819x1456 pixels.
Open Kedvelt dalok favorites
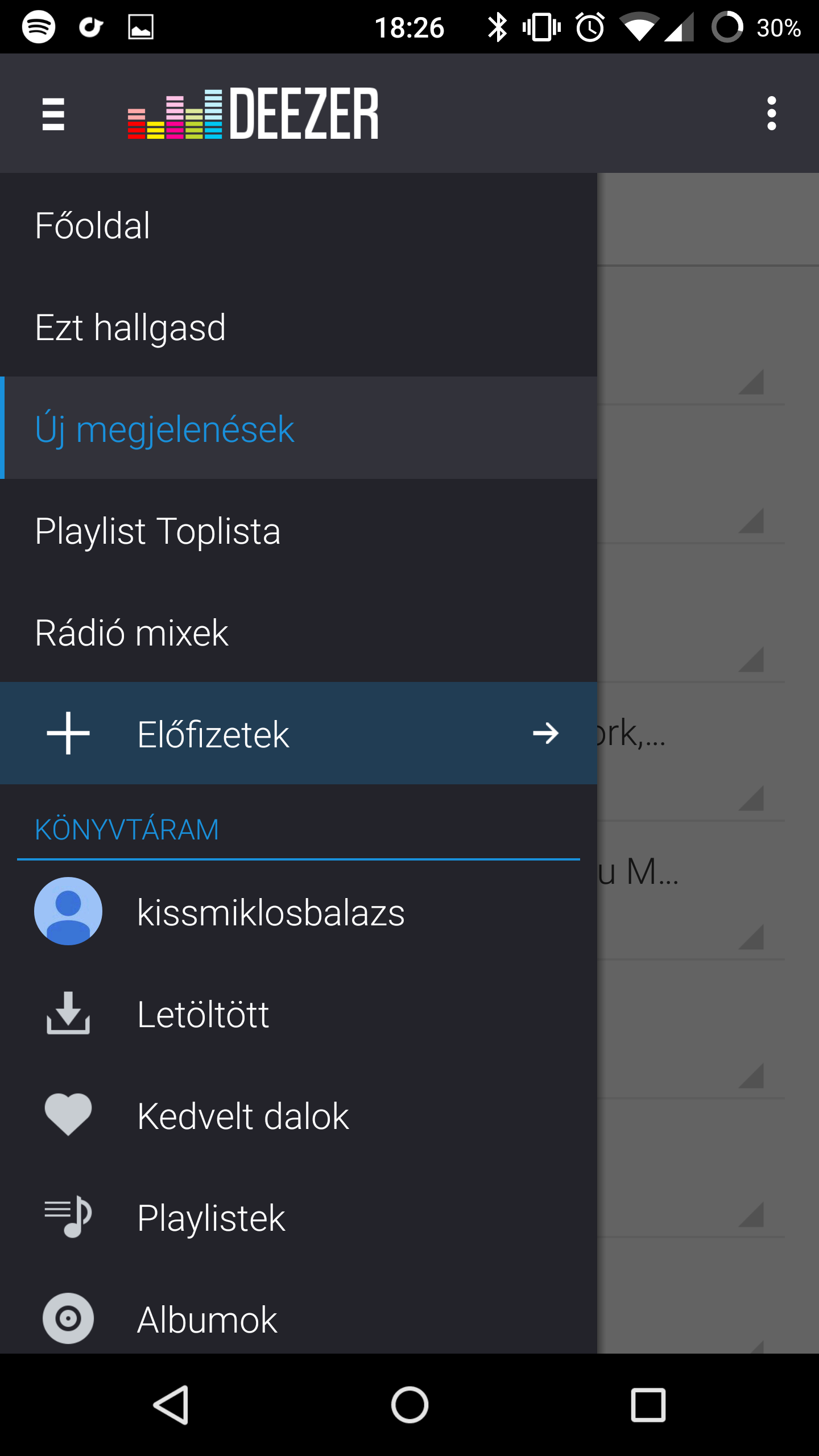click(x=243, y=1116)
